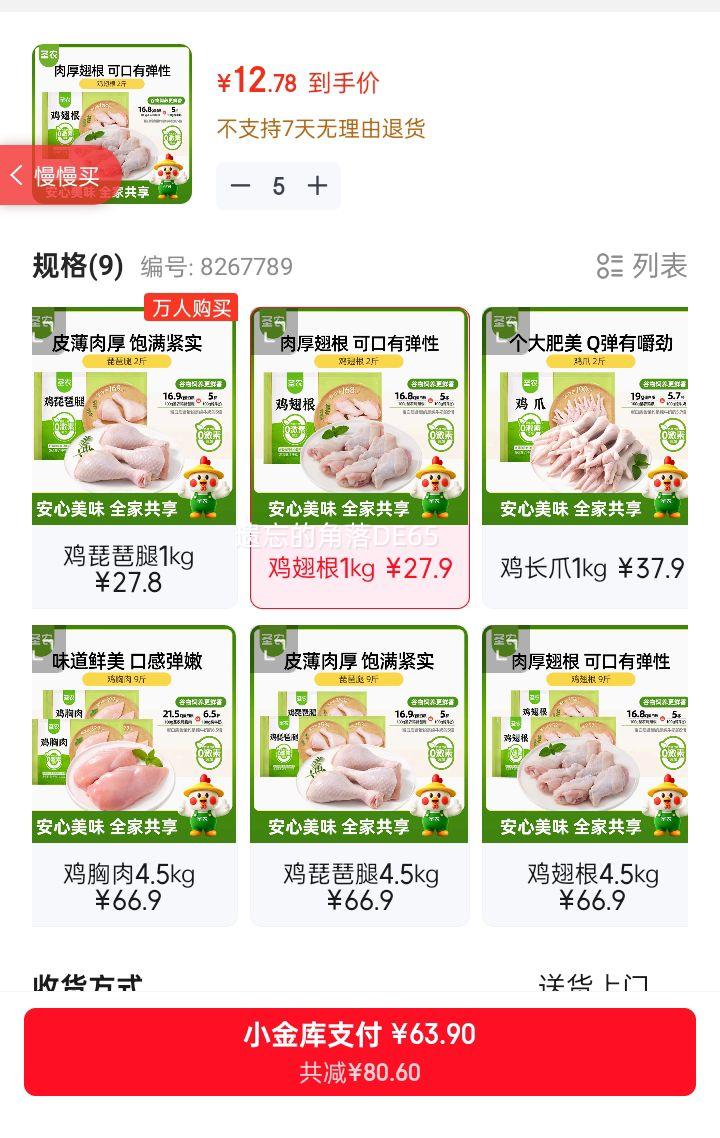
Task: Tap the 慢慢买 back arrow on left edge
Action: point(18,175)
